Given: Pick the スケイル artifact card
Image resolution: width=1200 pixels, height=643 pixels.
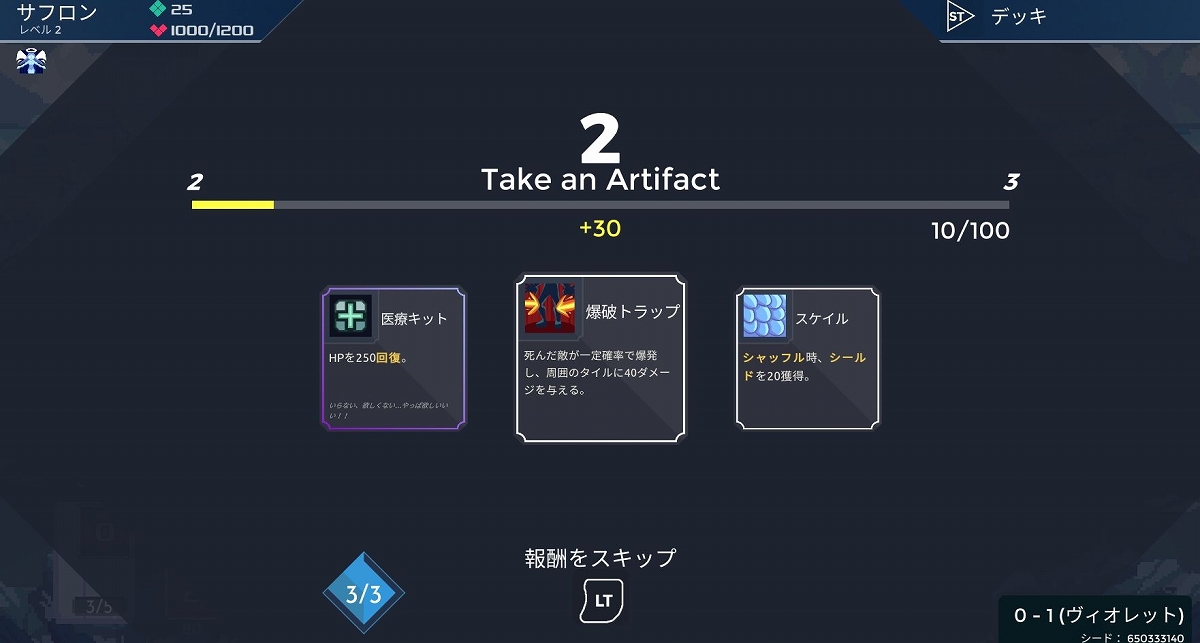Looking at the screenshot, I should pos(808,358).
